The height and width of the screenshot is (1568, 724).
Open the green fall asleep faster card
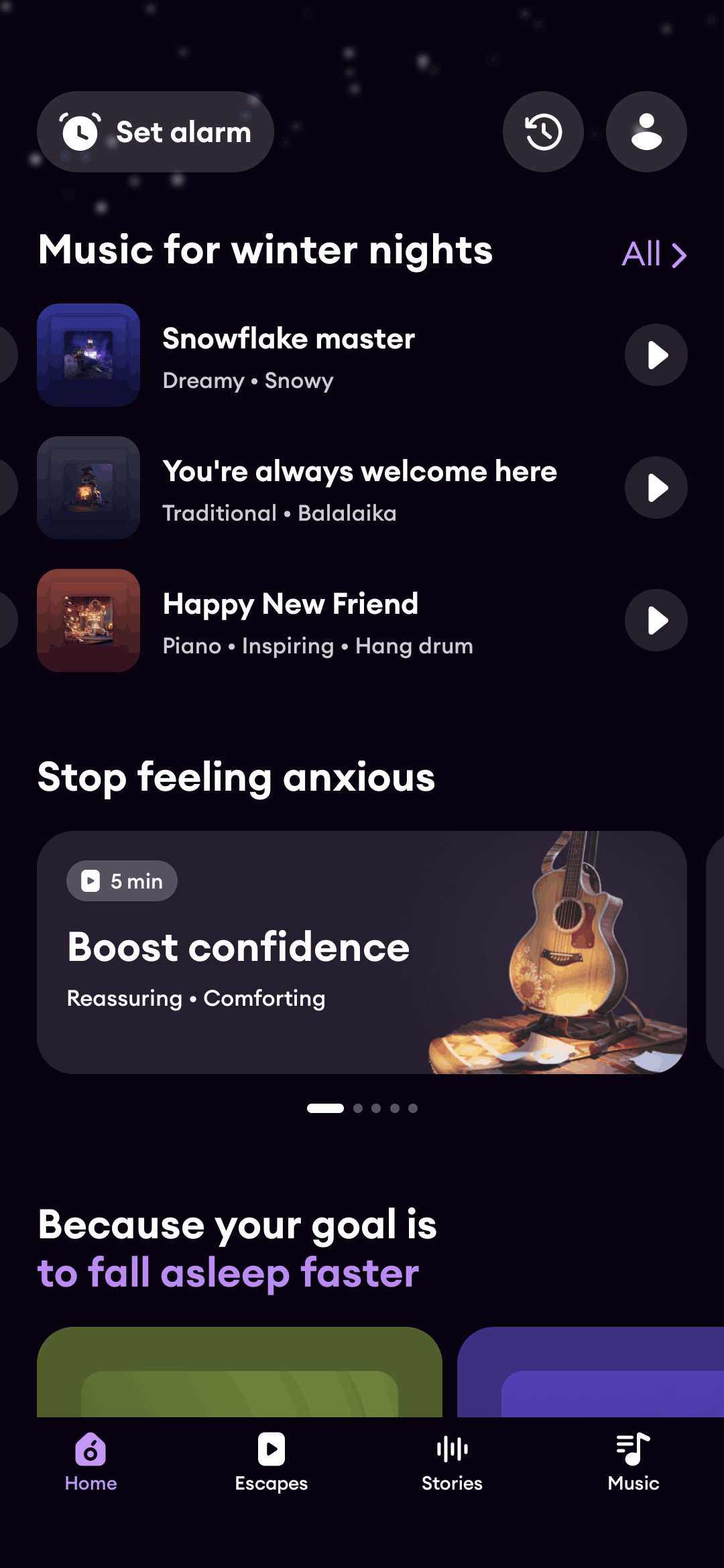click(239, 1372)
